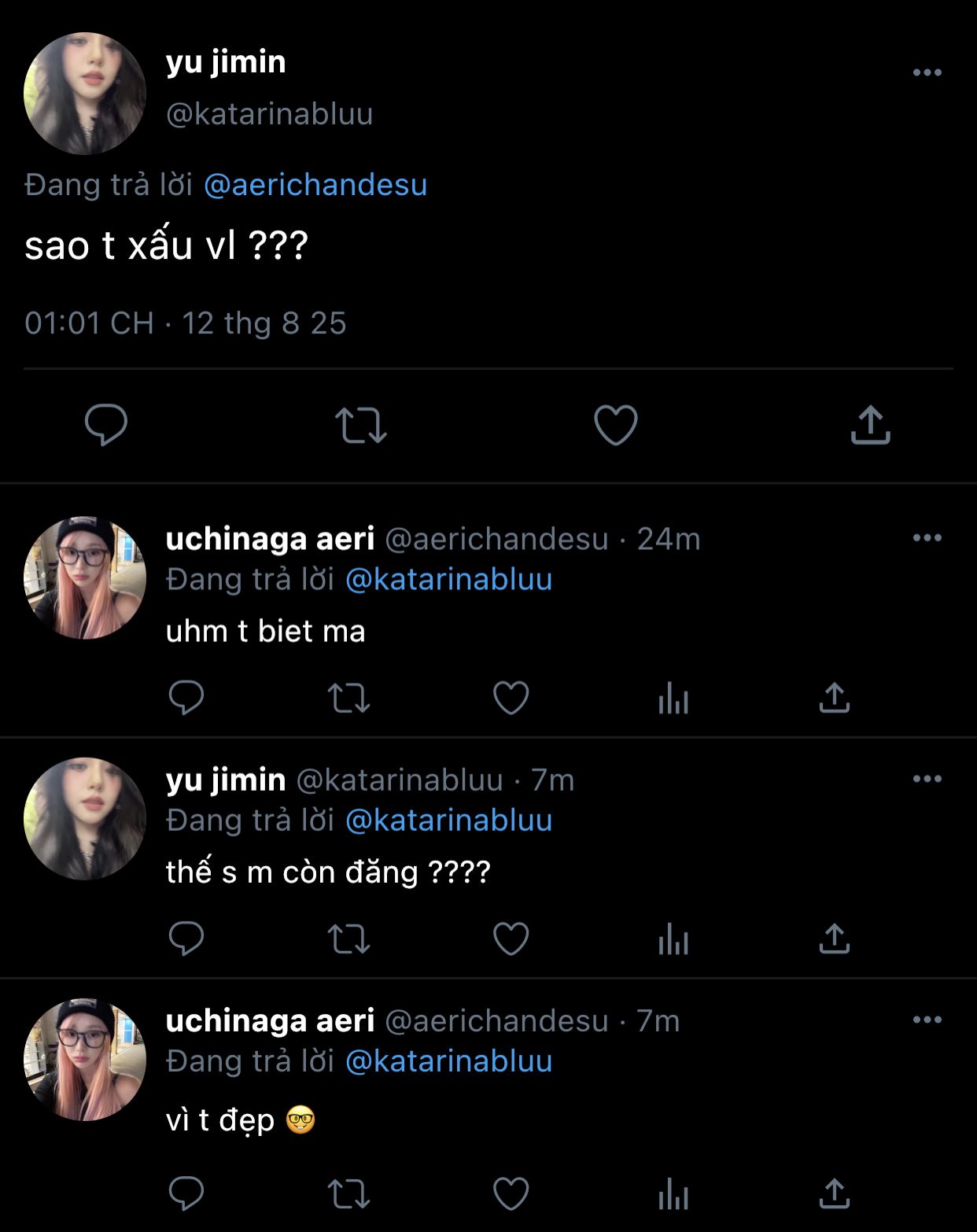Open overflow menu on main "sao t xấu vl" tweet

point(927,72)
